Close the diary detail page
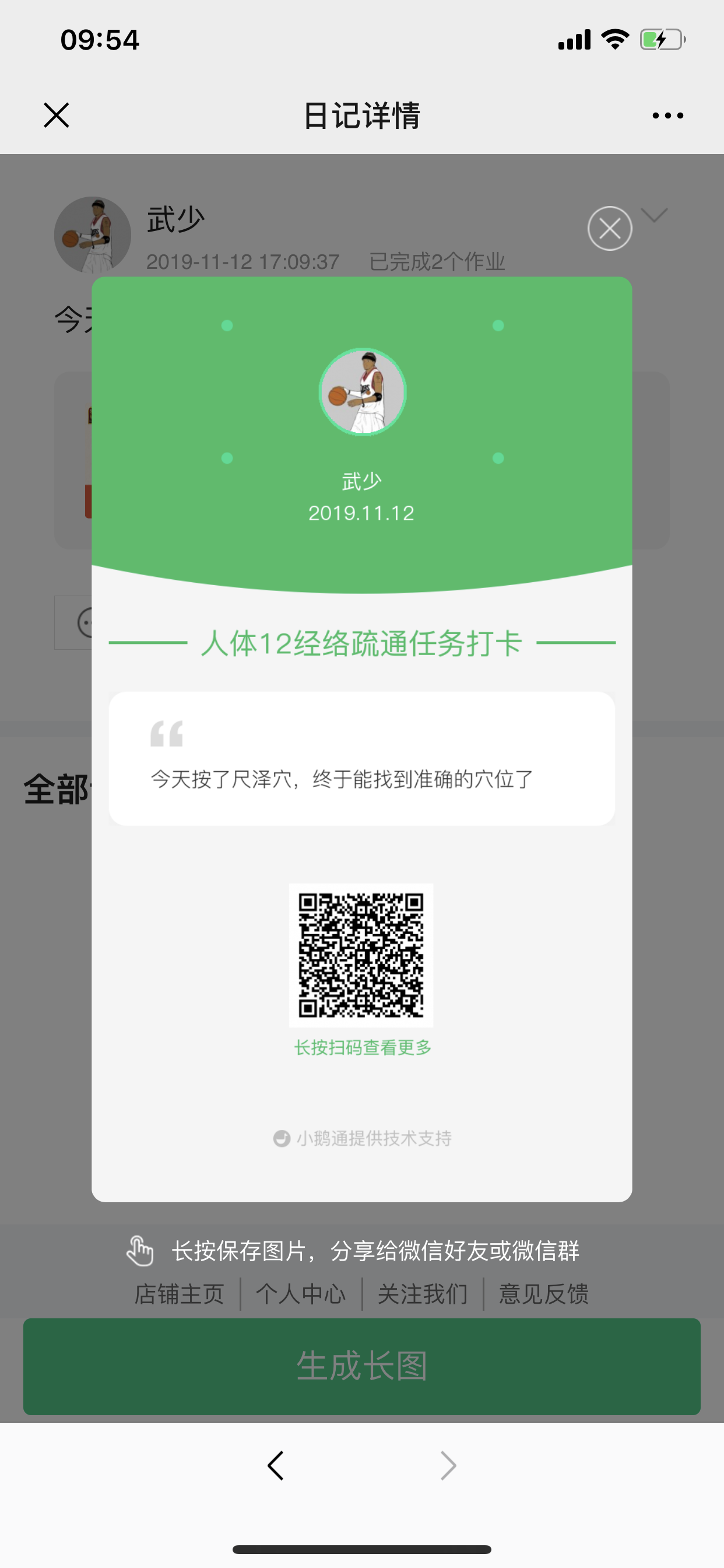Viewport: 724px width, 1568px height. 57,115
